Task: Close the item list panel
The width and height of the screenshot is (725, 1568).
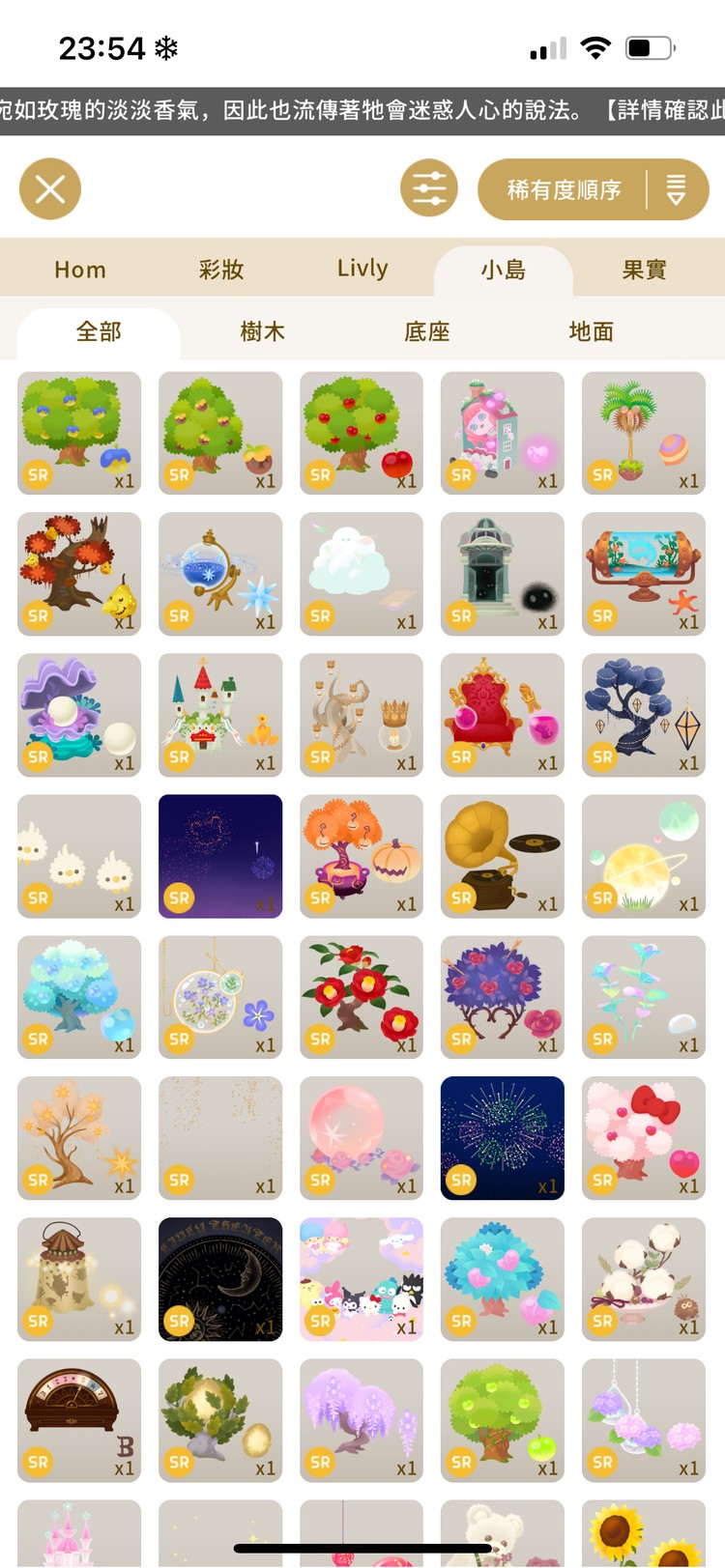Action: (50, 189)
